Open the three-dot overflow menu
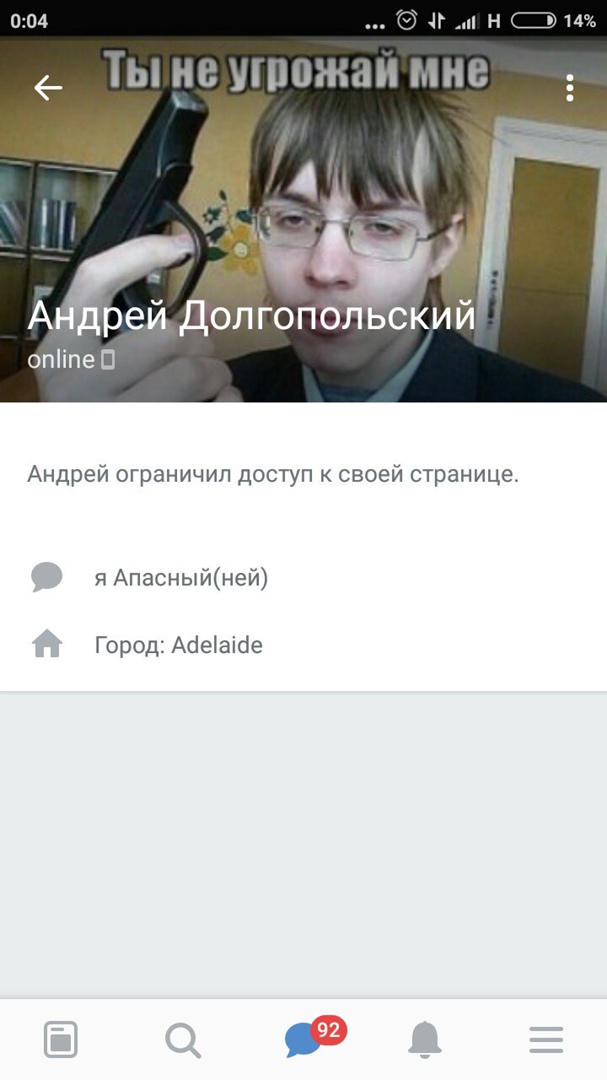The image size is (607, 1080). (x=569, y=88)
